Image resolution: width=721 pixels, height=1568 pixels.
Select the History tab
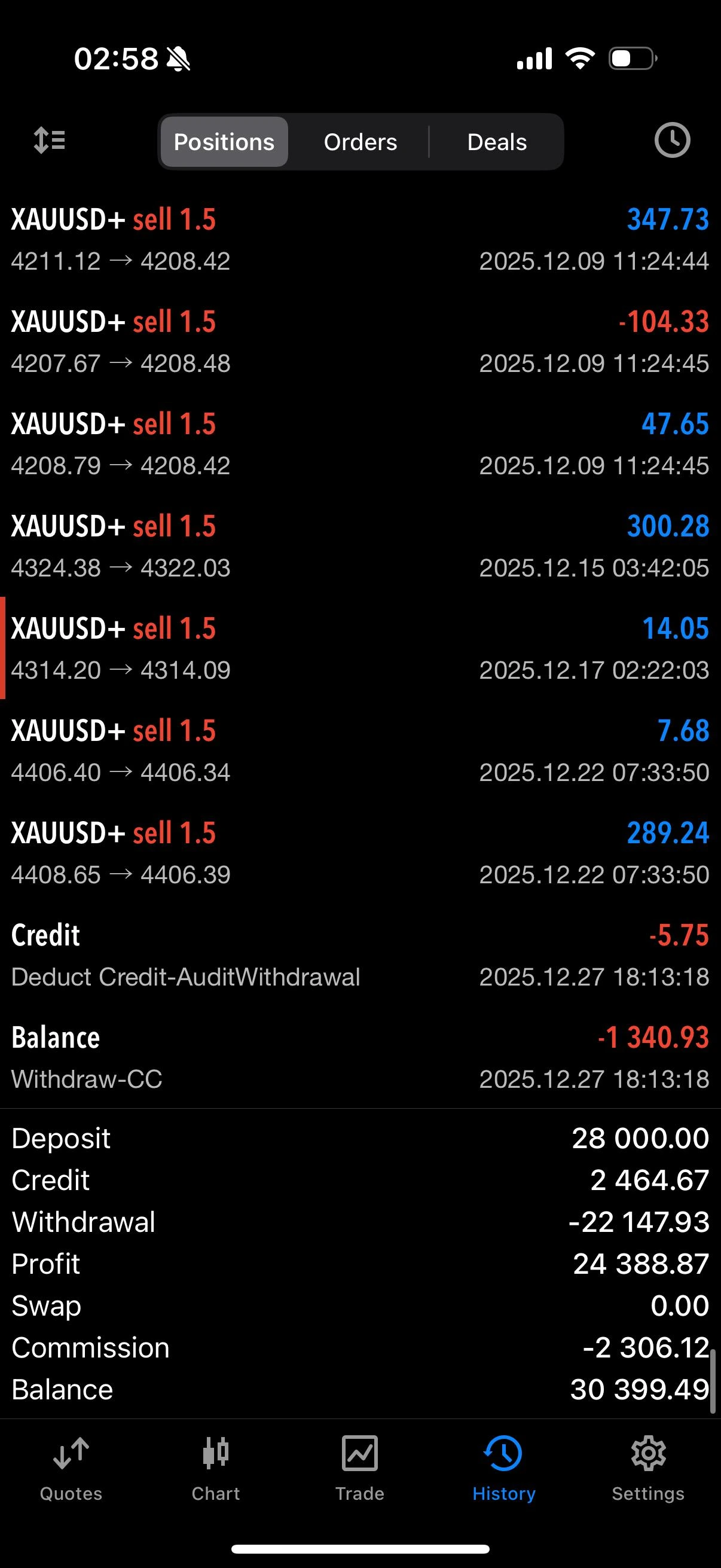(504, 1469)
